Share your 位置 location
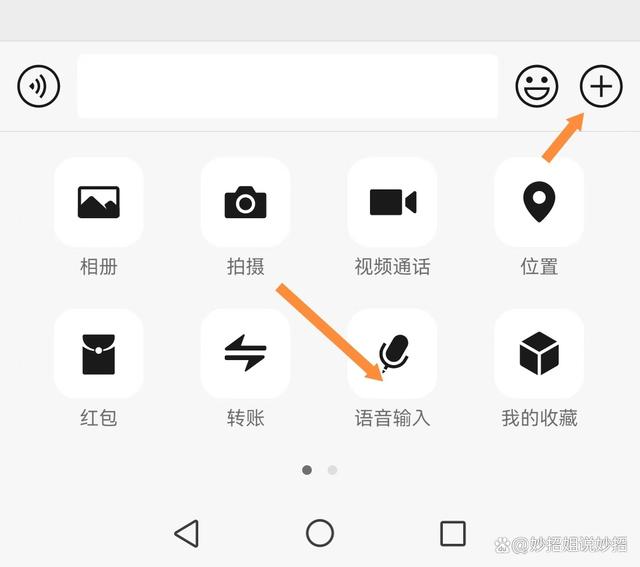 [x=539, y=203]
